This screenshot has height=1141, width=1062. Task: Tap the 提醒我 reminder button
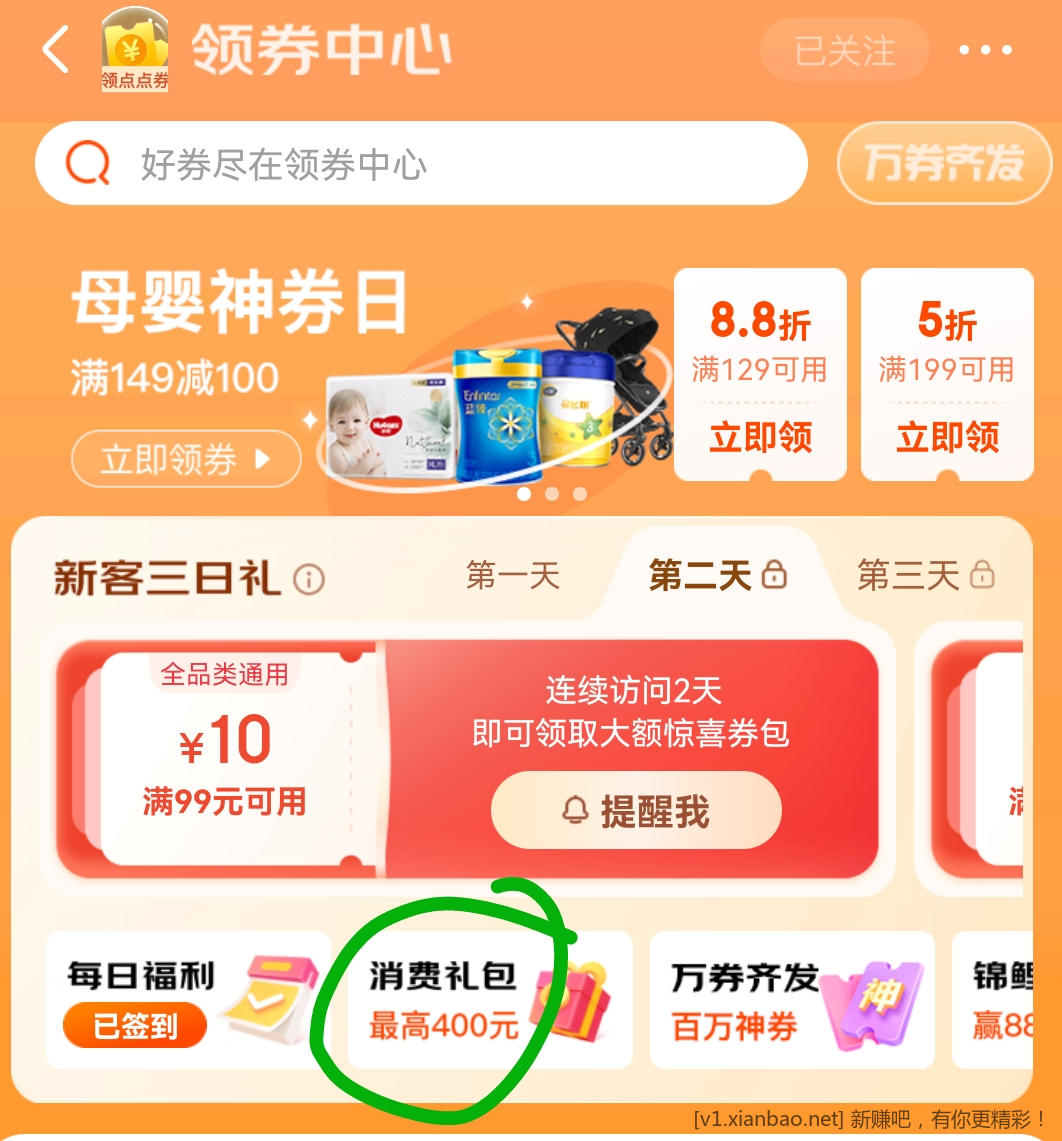pos(636,811)
